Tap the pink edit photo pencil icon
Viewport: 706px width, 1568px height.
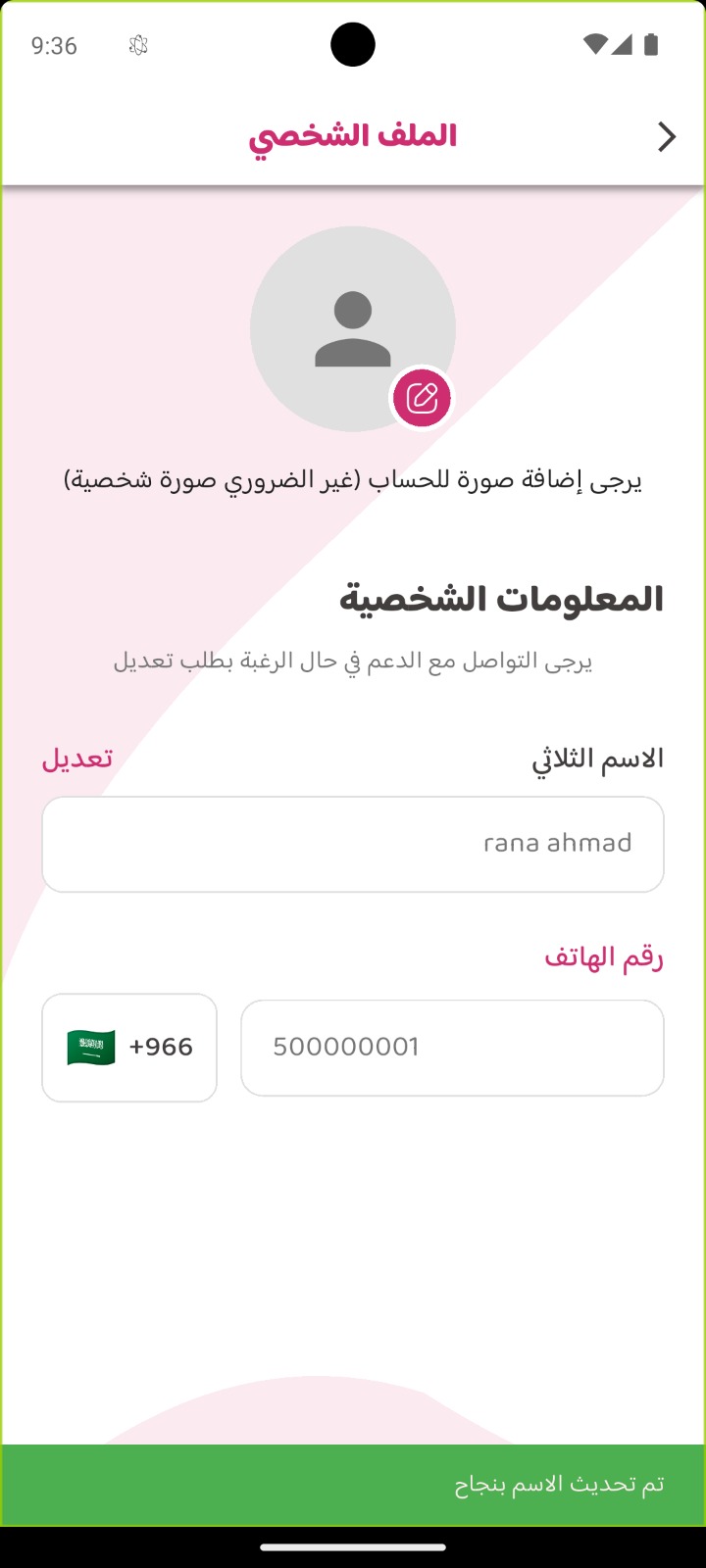[x=423, y=398]
